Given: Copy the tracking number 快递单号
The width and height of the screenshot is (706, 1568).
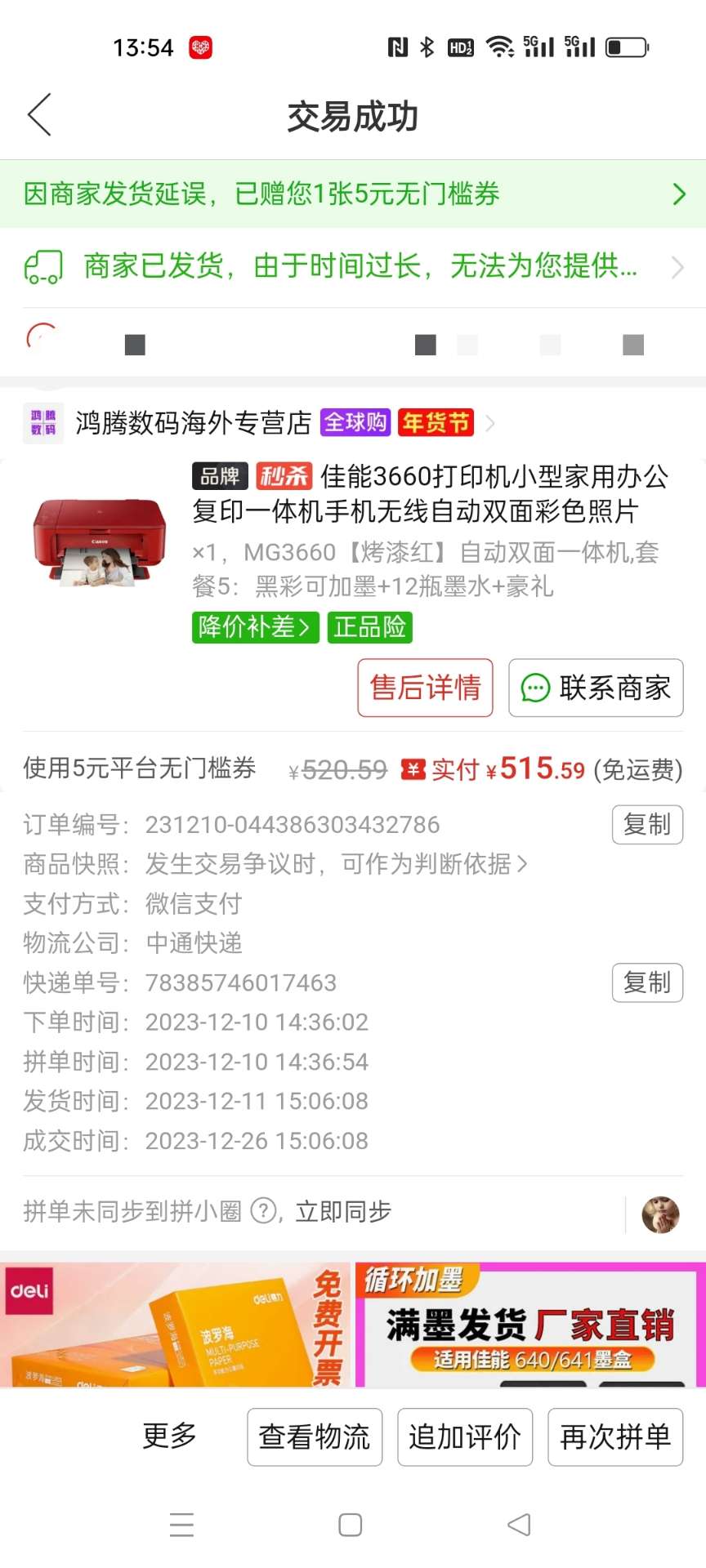Looking at the screenshot, I should coord(646,982).
